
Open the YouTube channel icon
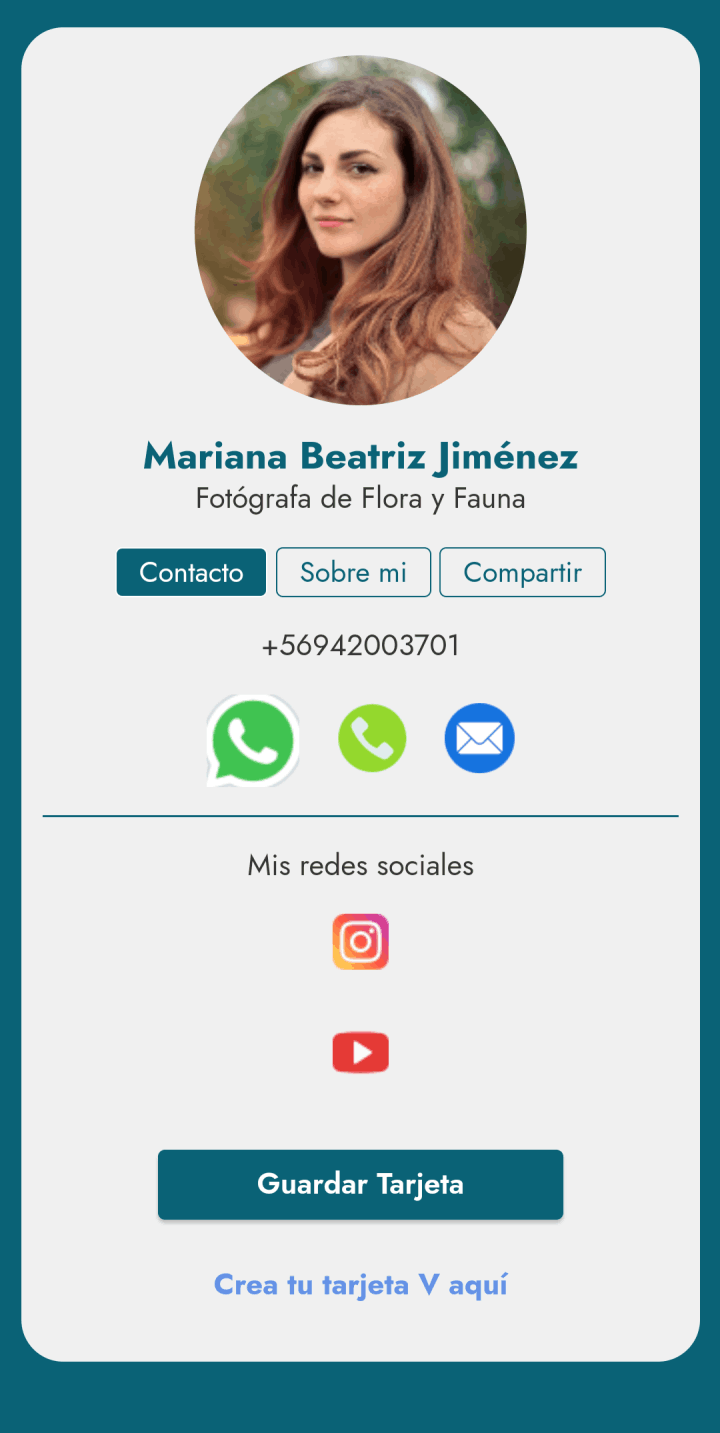tap(360, 1053)
